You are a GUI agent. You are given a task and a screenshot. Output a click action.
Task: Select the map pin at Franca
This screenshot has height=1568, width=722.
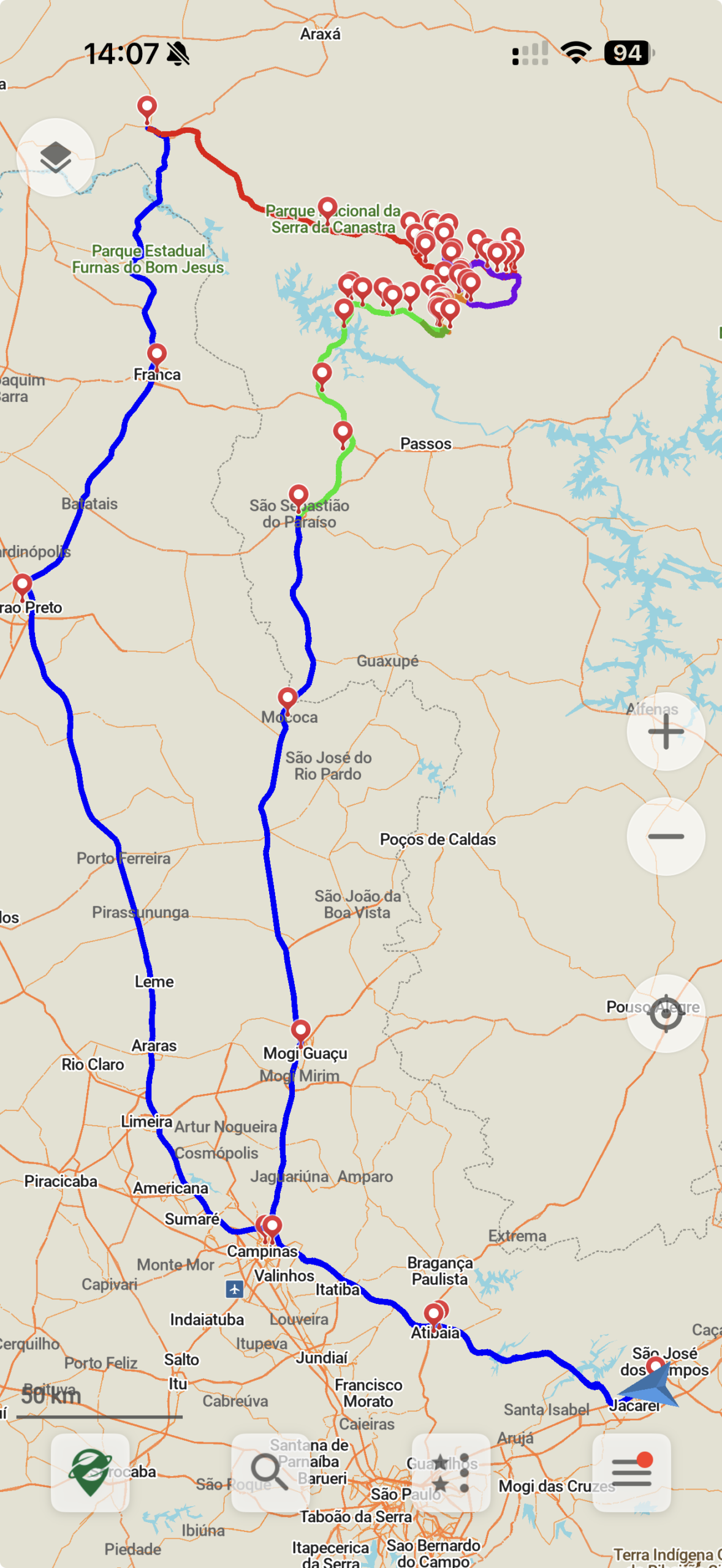157,355
